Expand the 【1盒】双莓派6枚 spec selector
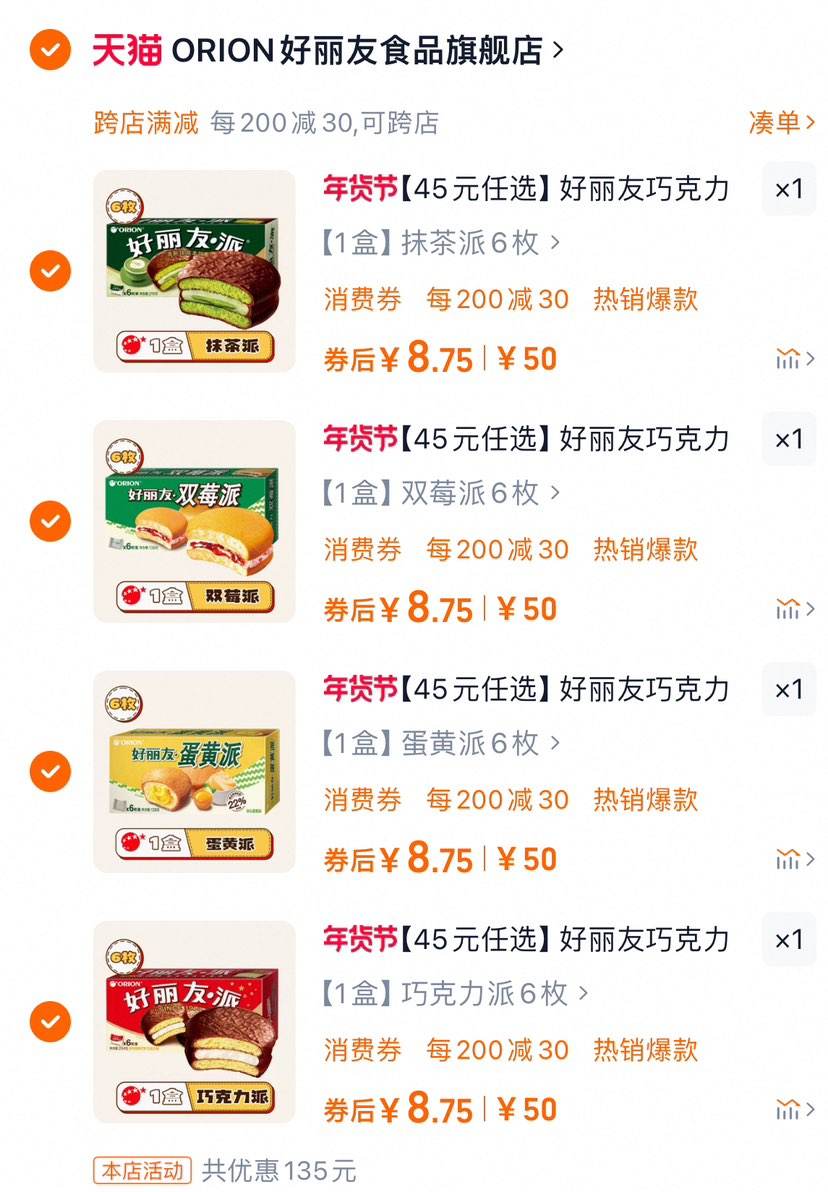828x1192 pixels. tap(424, 492)
